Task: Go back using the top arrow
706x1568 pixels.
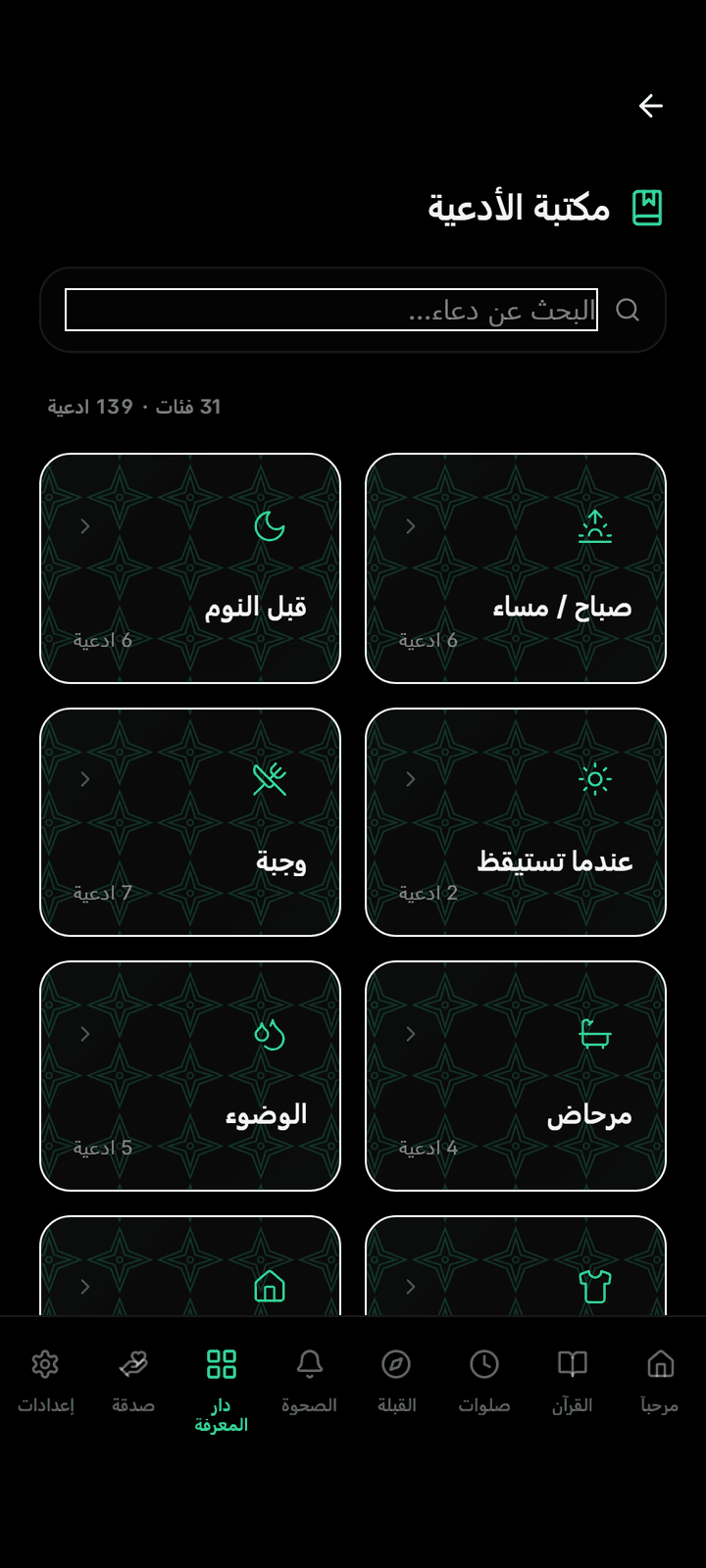Action: 651,106
